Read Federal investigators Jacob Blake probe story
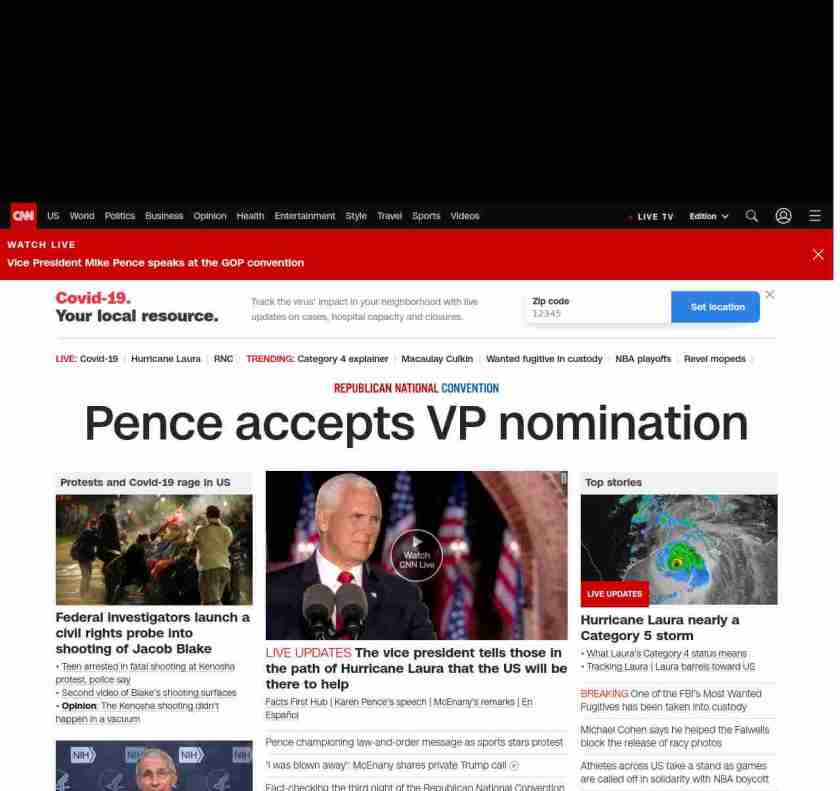Viewport: 840px width, 791px height. (152, 633)
